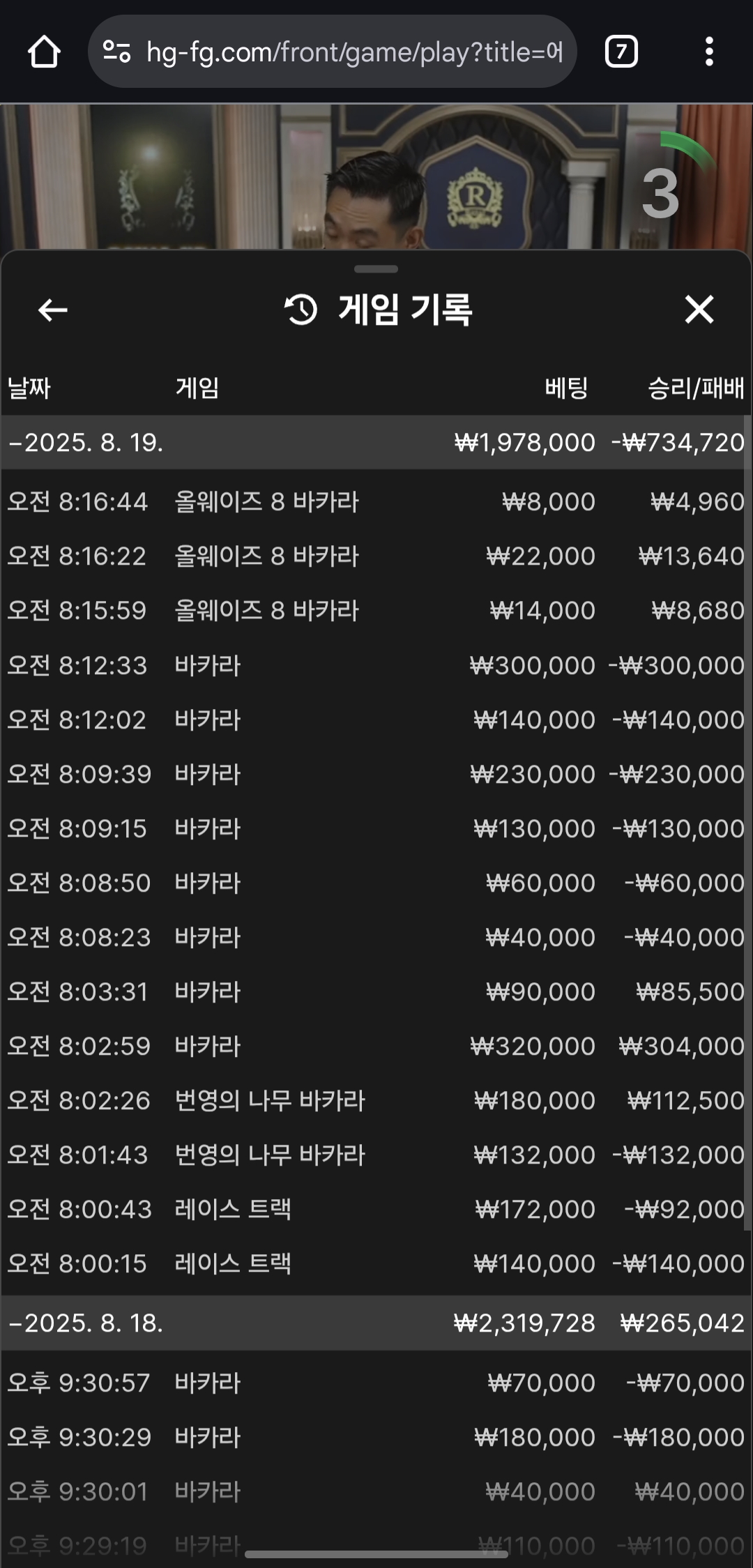
Task: Open the browser overflow menu
Action: click(x=709, y=52)
